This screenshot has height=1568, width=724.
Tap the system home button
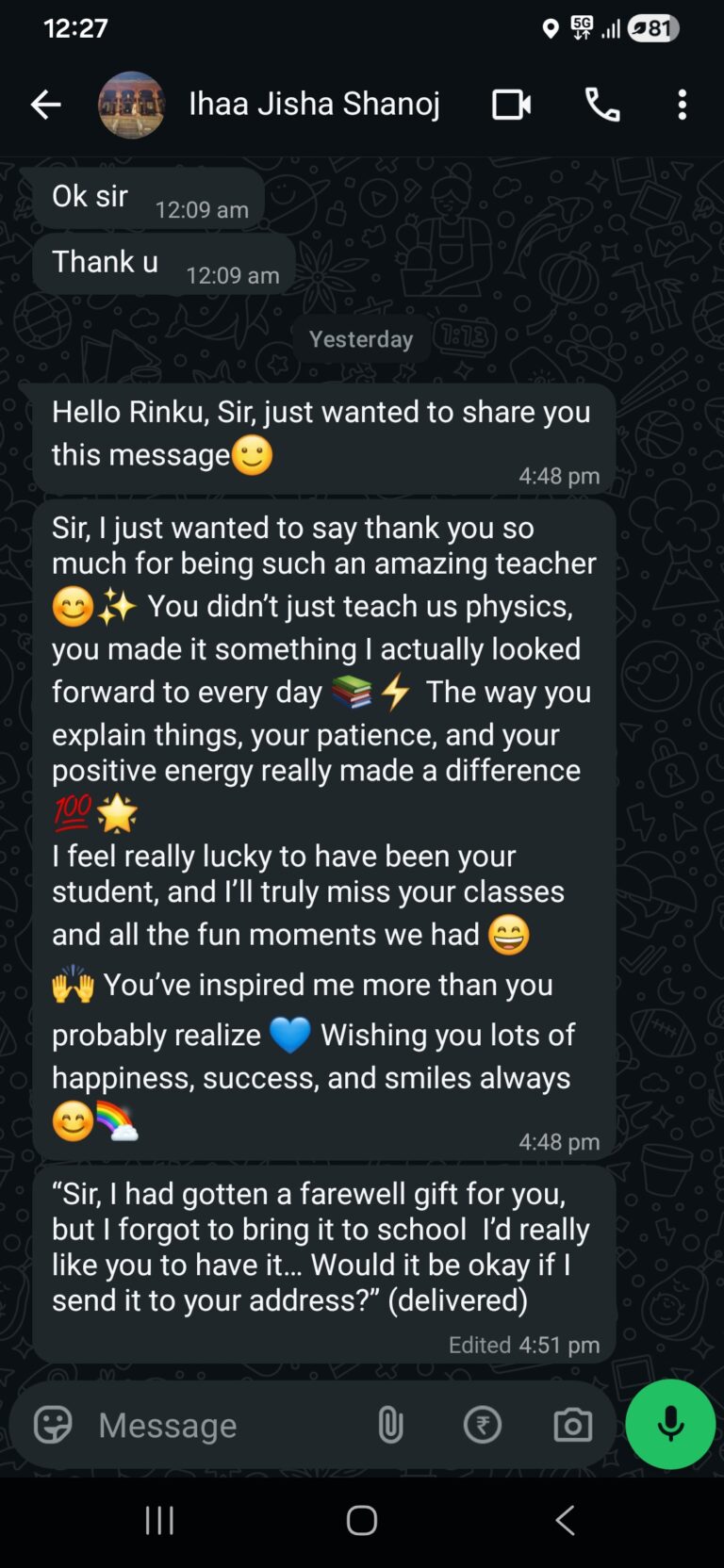coord(362,1520)
